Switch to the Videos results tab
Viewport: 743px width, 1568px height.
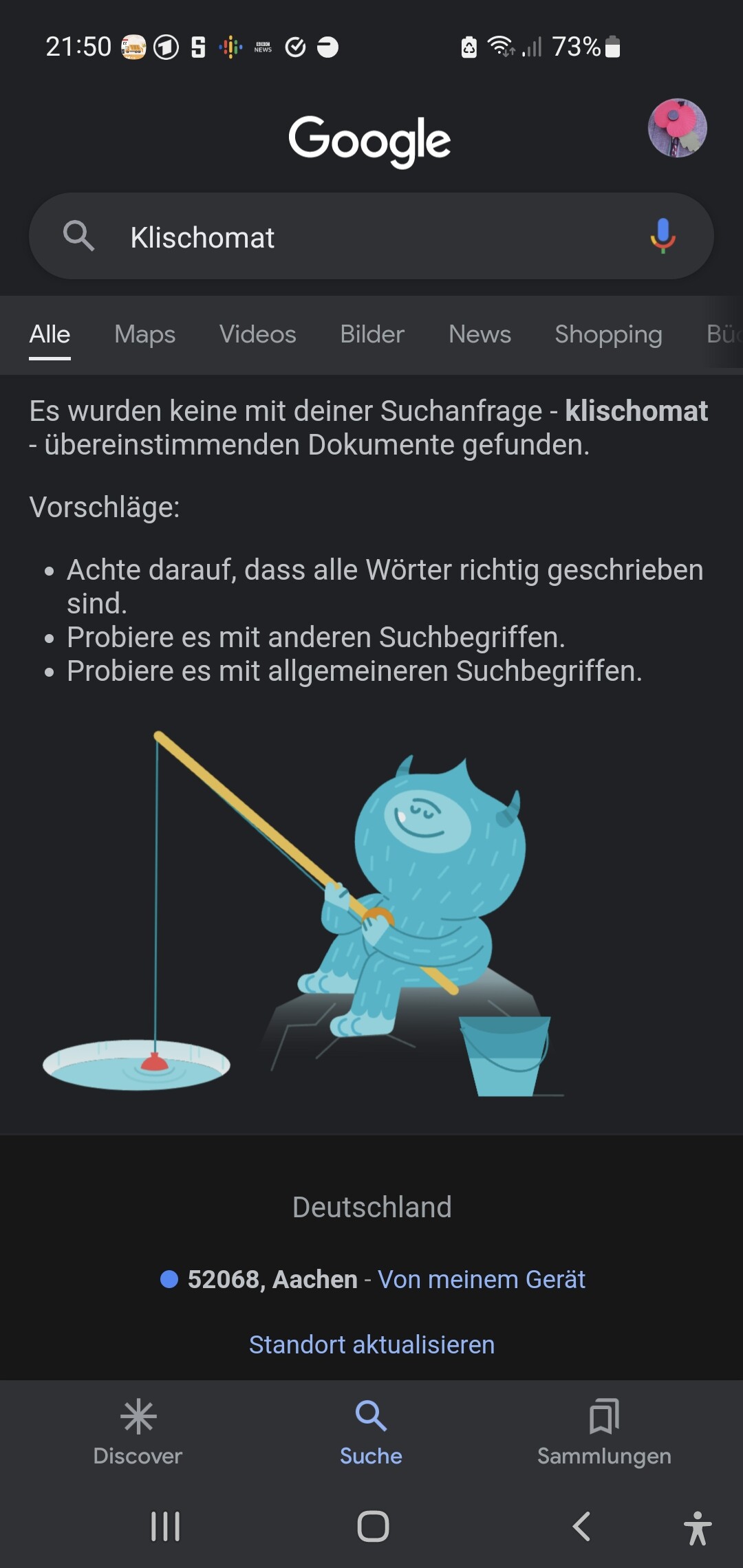(258, 334)
